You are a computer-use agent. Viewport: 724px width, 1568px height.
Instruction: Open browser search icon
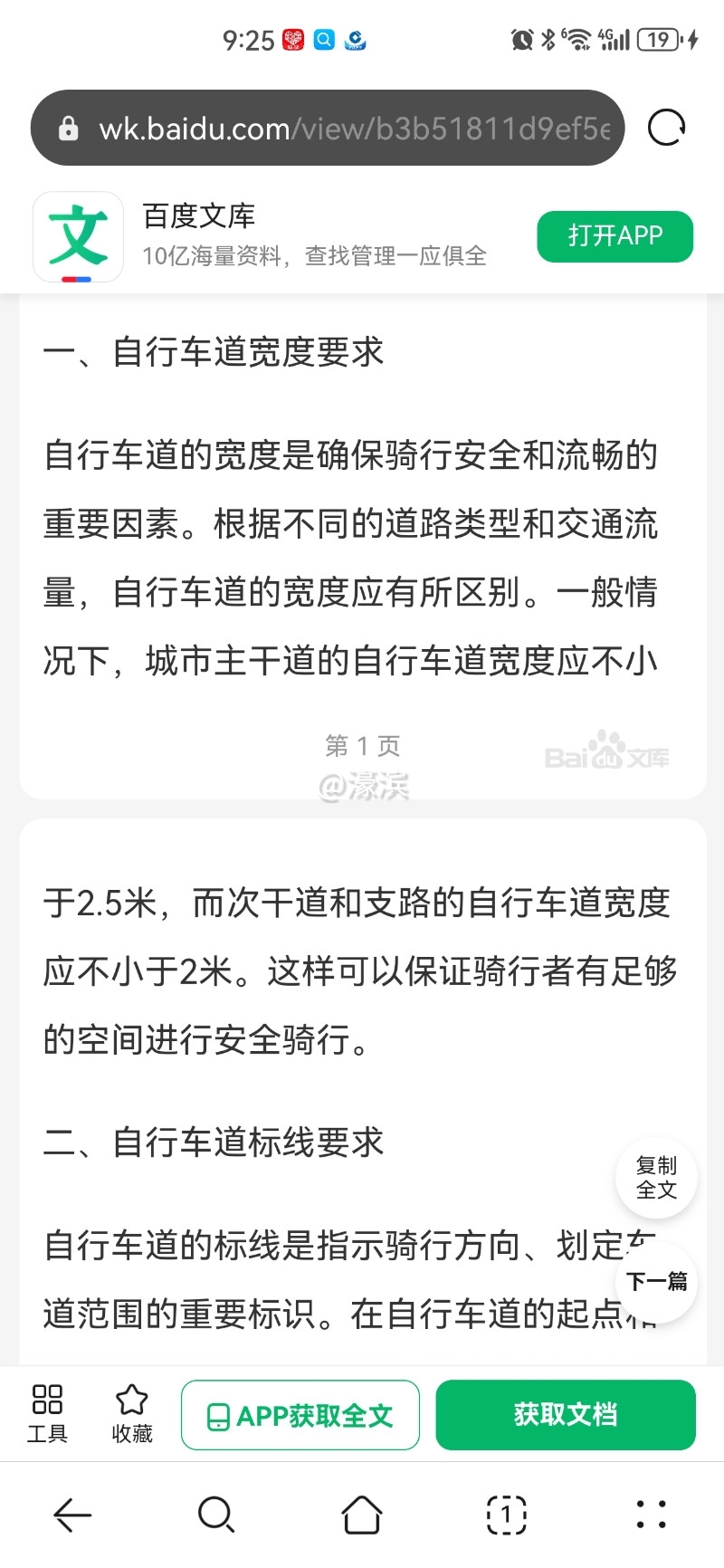click(x=216, y=1514)
